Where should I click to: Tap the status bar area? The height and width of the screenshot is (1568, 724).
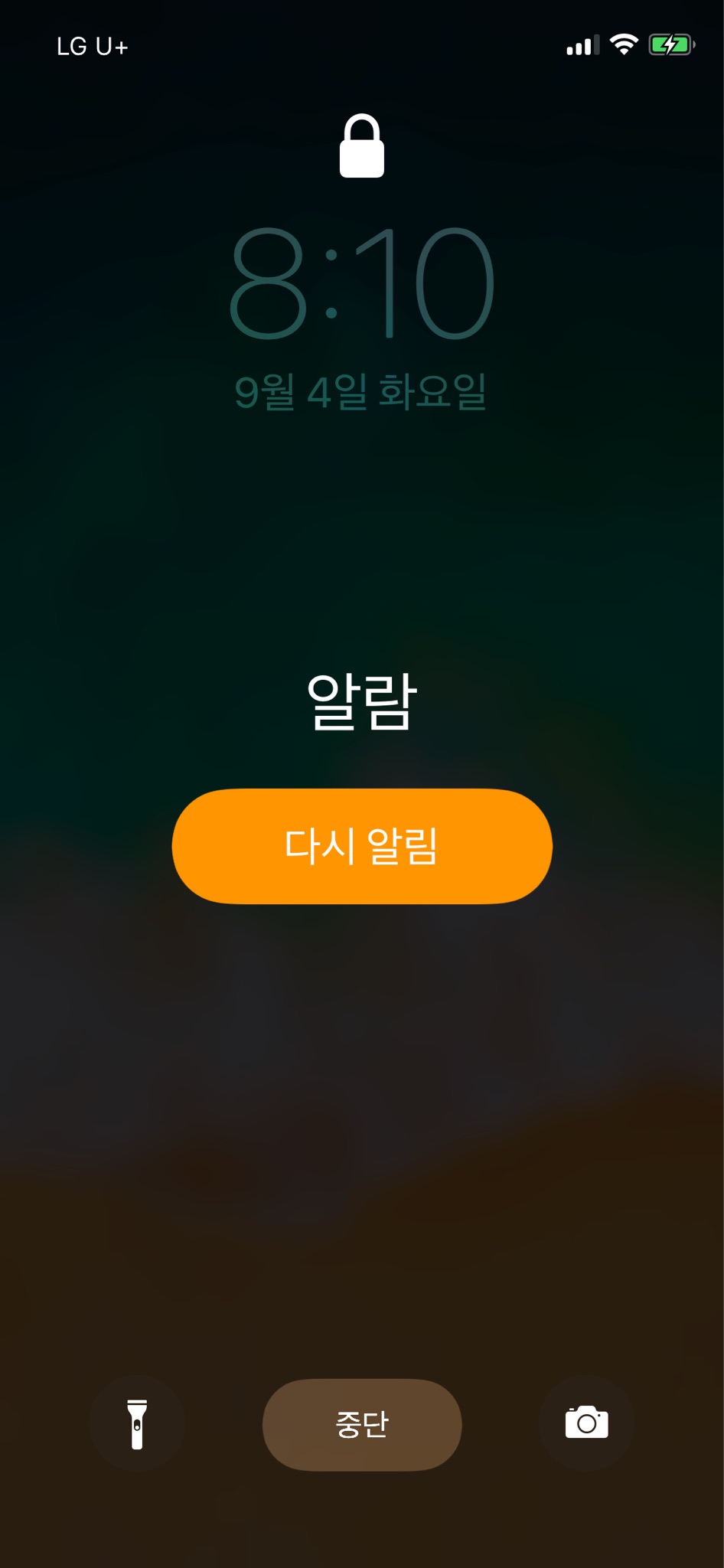(x=362, y=46)
